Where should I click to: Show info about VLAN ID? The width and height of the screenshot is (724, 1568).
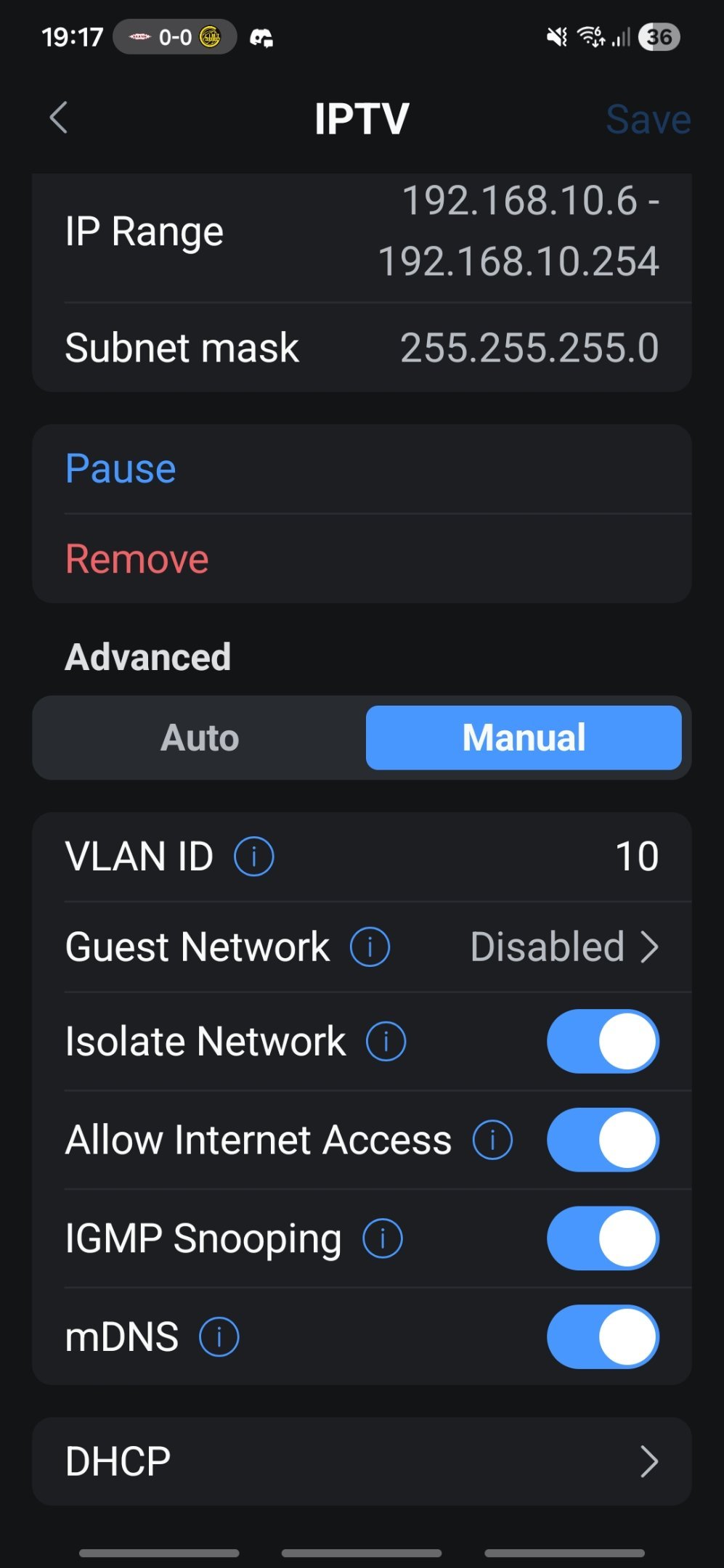[x=253, y=857]
